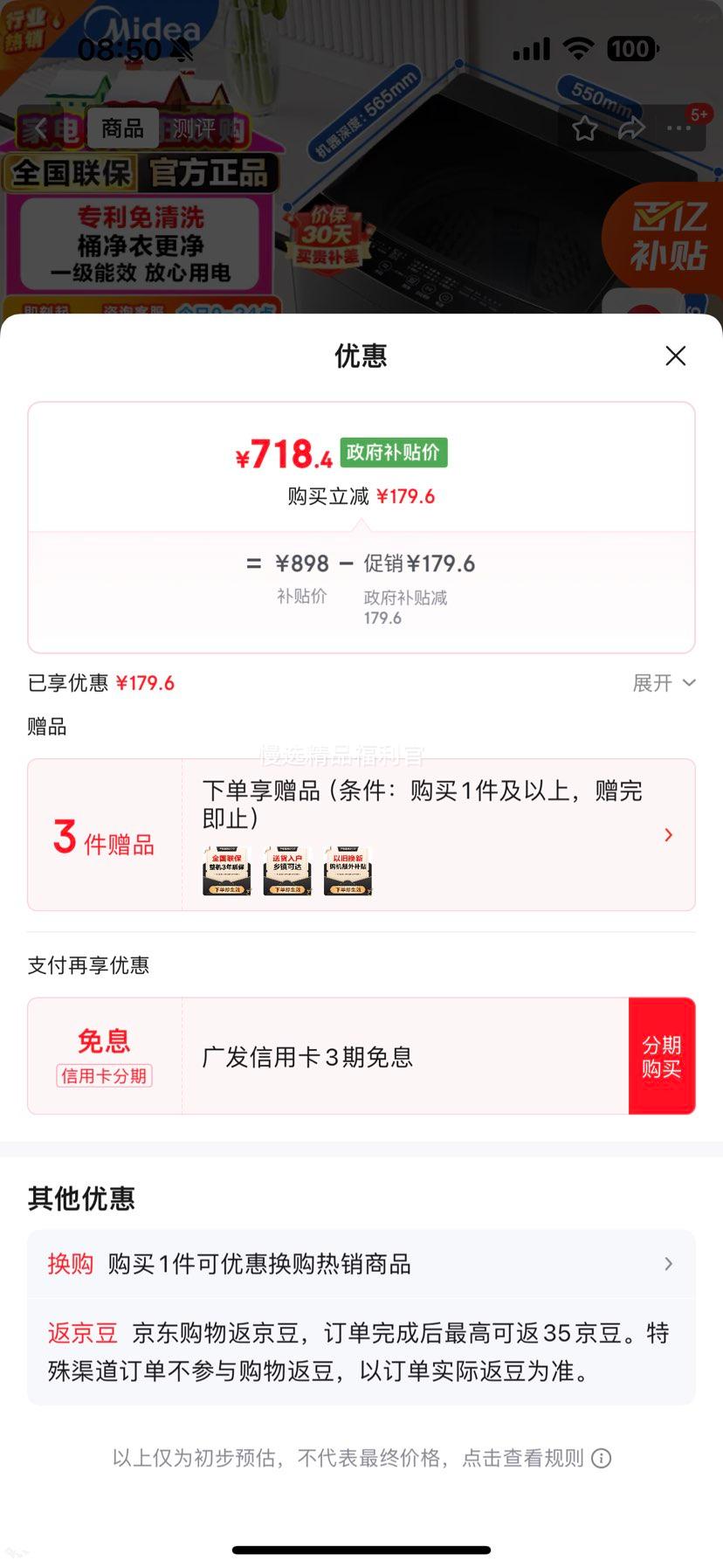Open the gift list via its right chevron
The width and height of the screenshot is (723, 1568).
pyautogui.click(x=668, y=834)
